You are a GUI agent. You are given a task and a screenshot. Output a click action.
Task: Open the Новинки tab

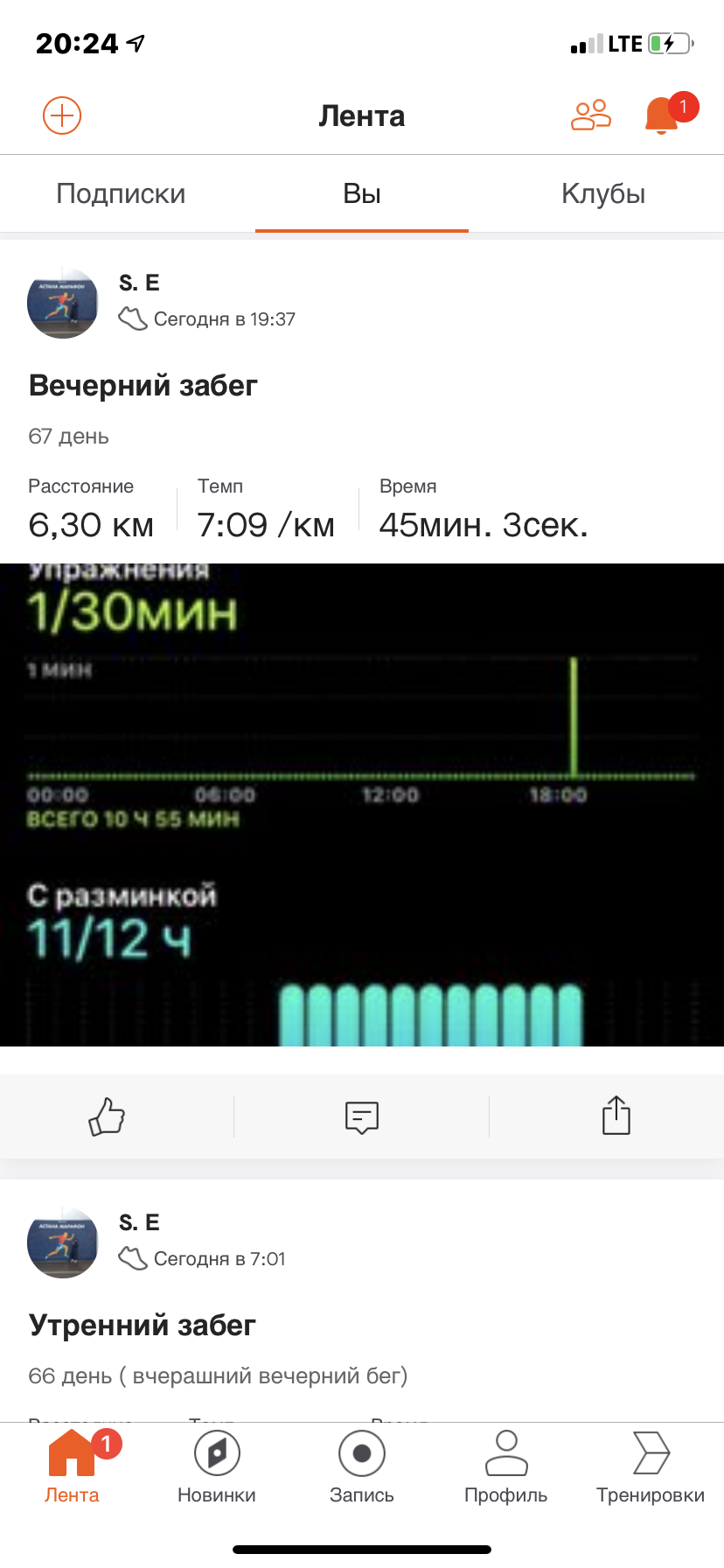[x=217, y=1466]
